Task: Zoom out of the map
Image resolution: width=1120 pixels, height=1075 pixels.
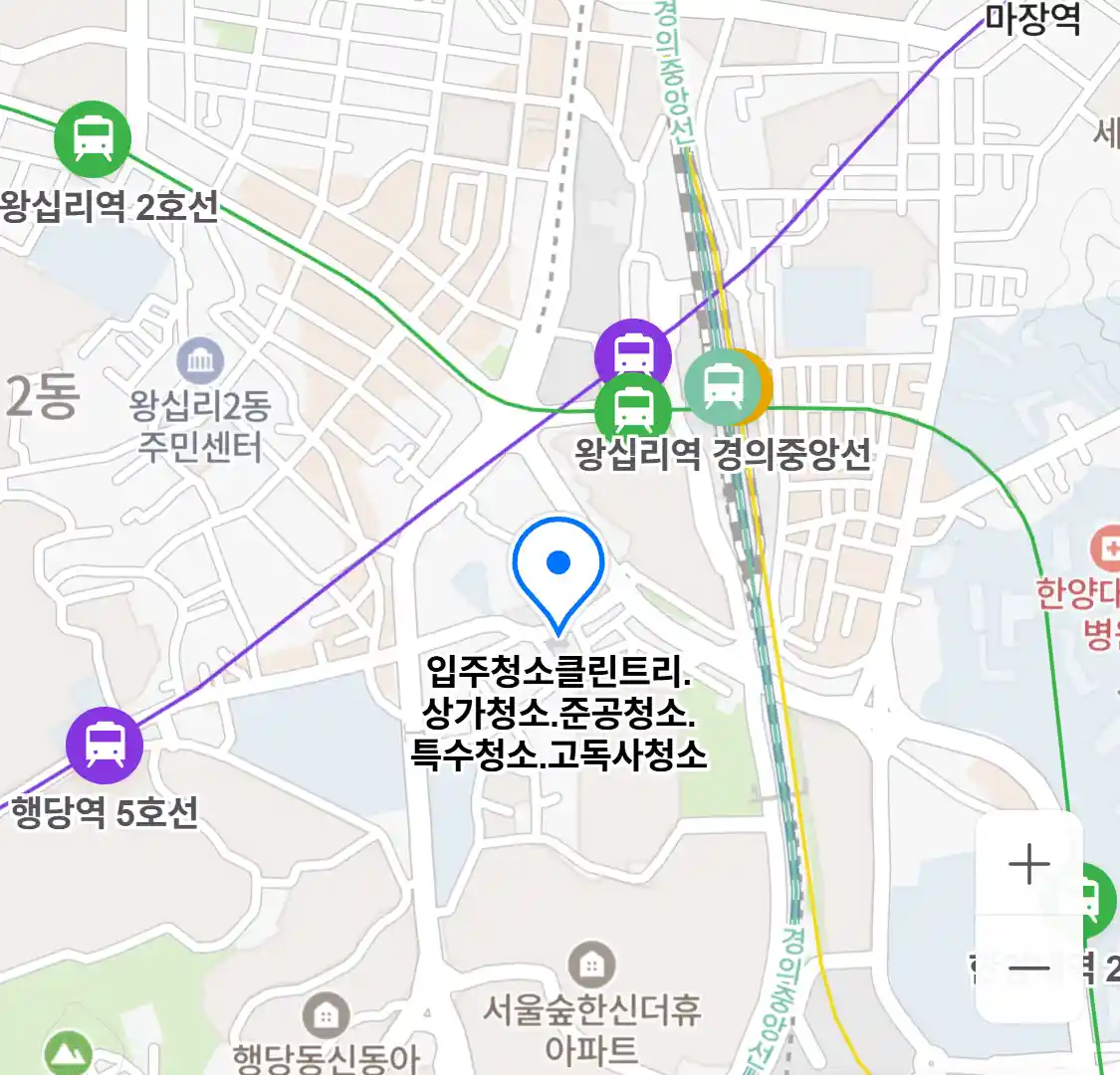Action: [x=1028, y=967]
